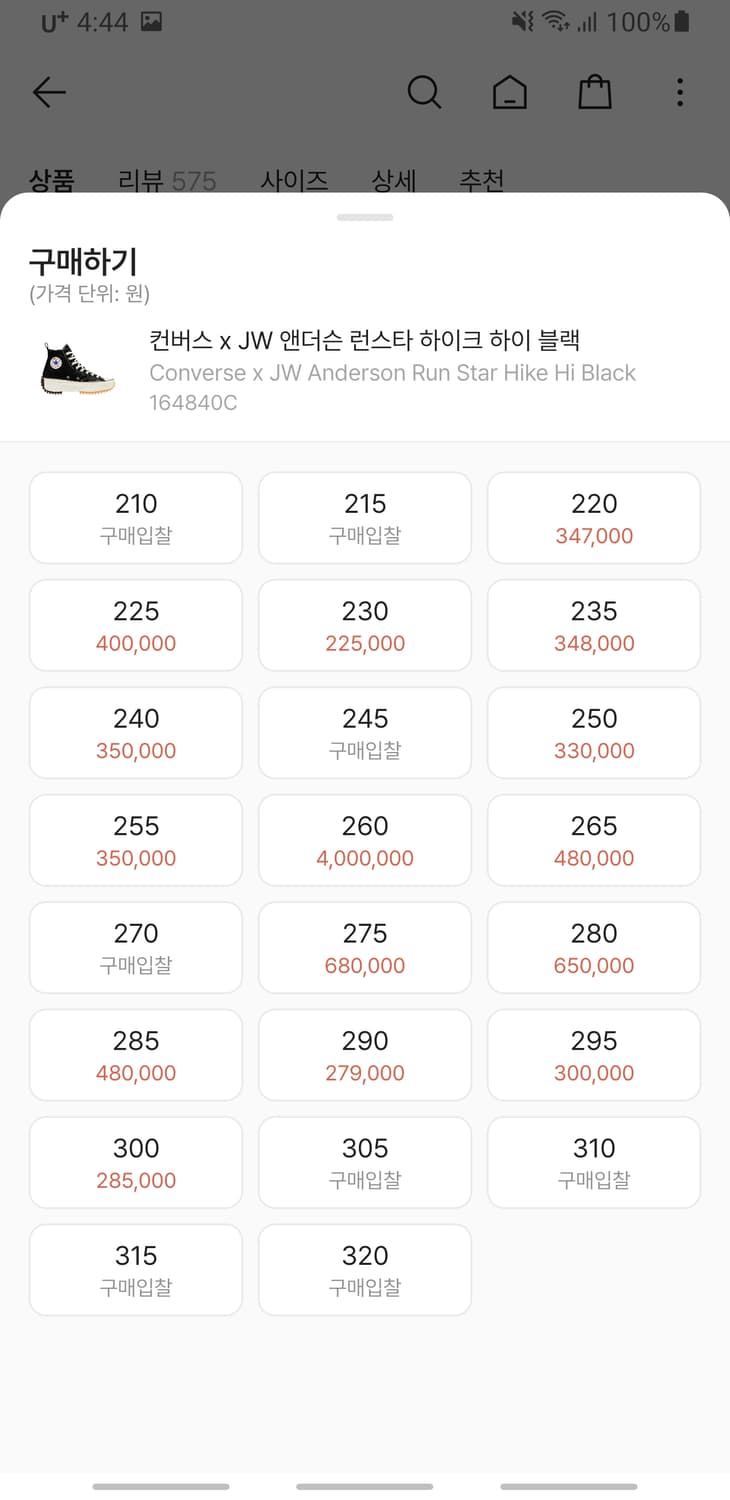
Task: Select size 275 priced 680,000
Action: [x=364, y=948]
